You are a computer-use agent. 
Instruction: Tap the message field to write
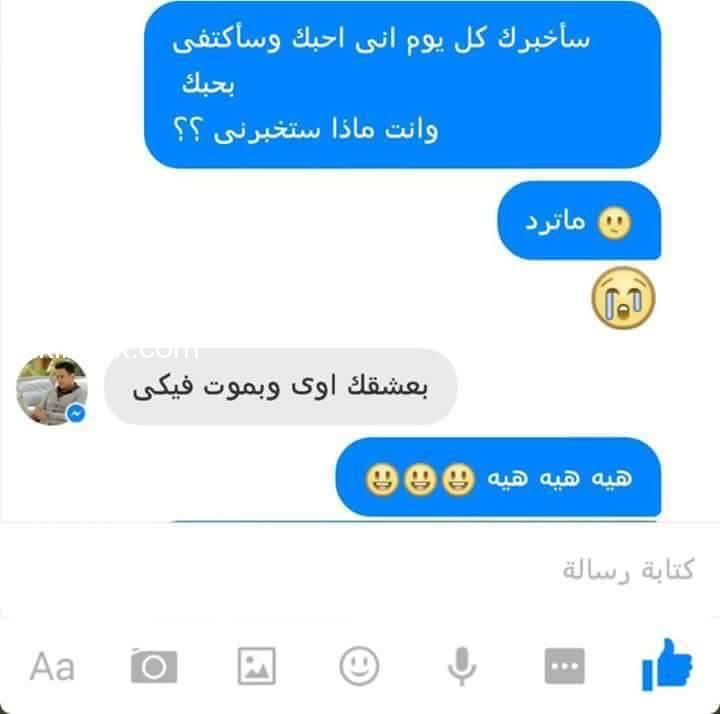[400, 571]
